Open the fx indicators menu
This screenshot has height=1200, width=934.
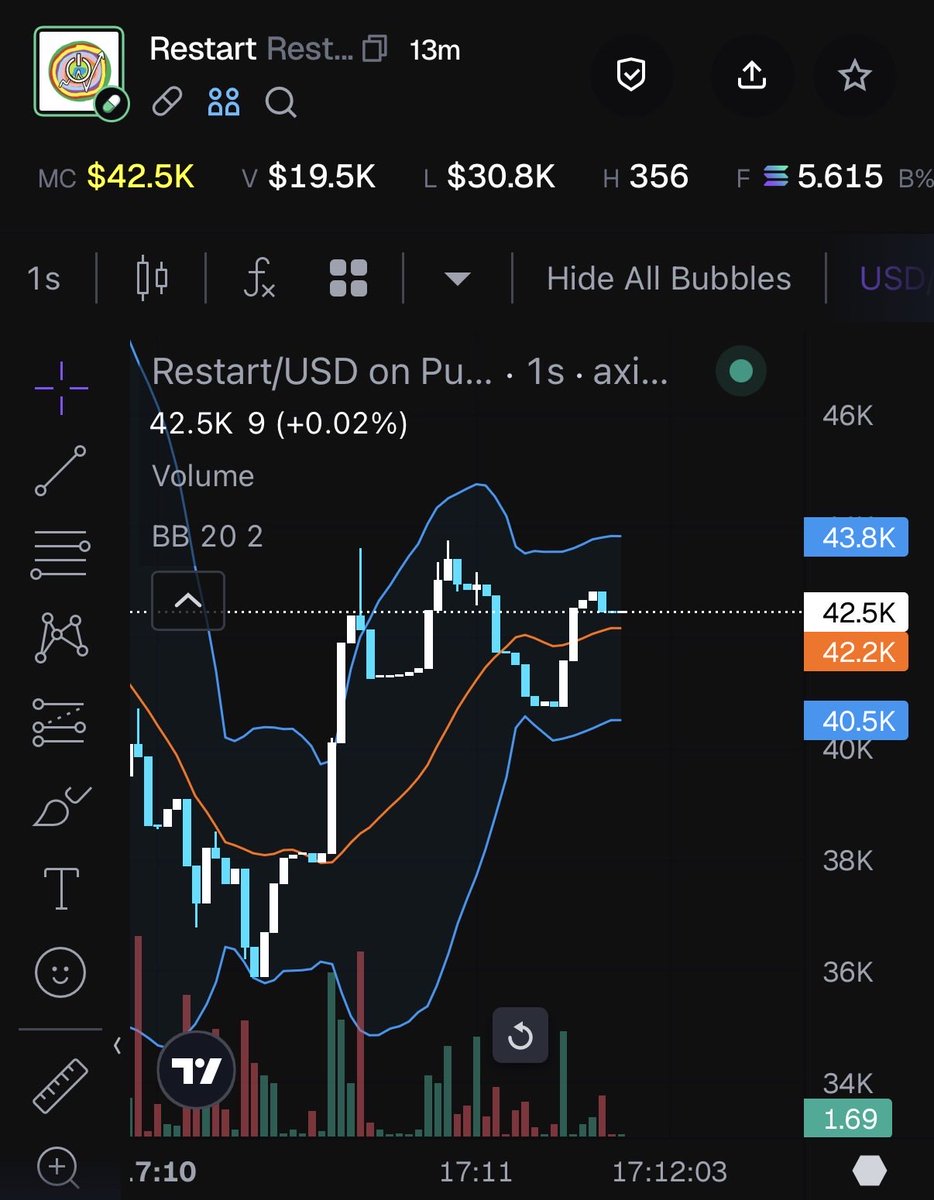point(259,278)
